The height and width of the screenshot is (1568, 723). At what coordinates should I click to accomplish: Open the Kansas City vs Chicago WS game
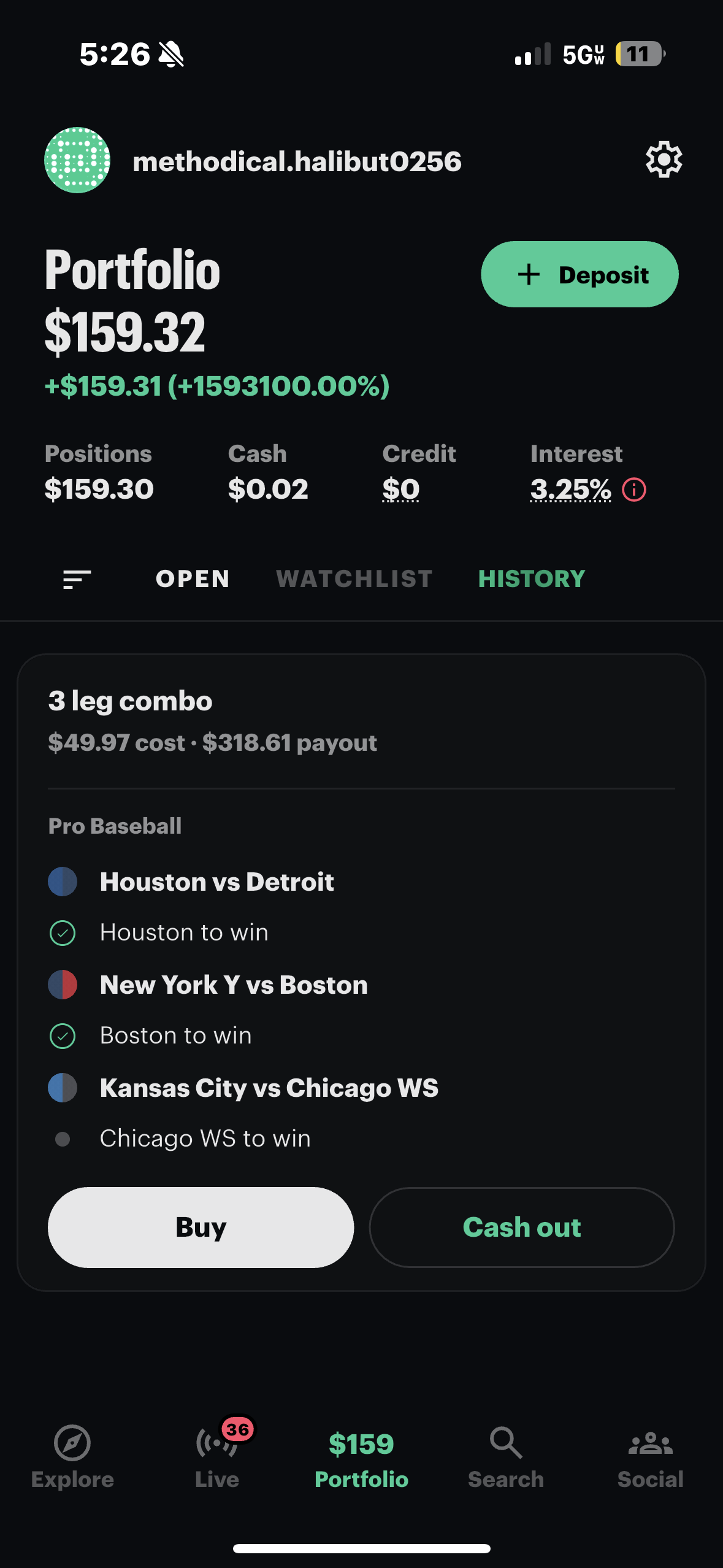[269, 1088]
